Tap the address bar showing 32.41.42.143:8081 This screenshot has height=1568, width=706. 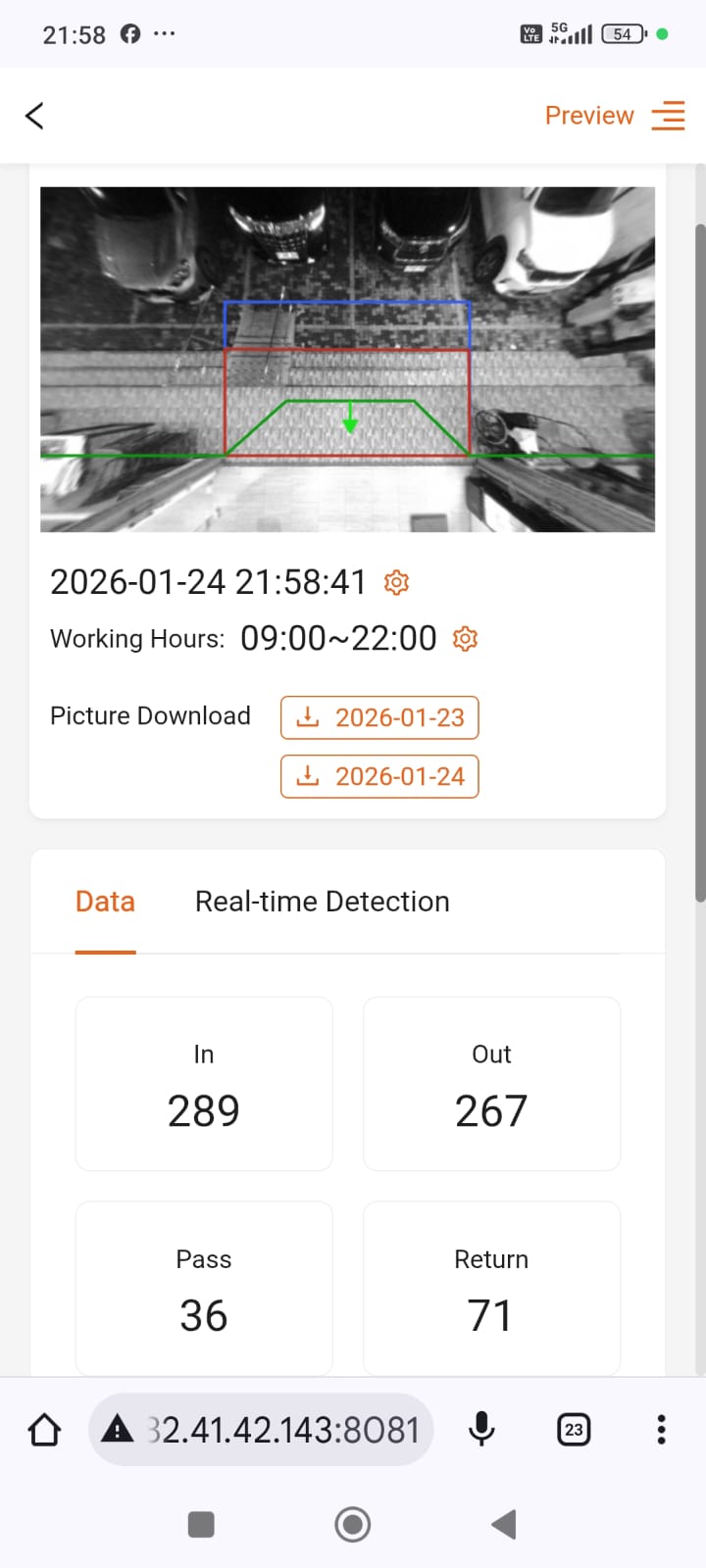[x=261, y=1430]
